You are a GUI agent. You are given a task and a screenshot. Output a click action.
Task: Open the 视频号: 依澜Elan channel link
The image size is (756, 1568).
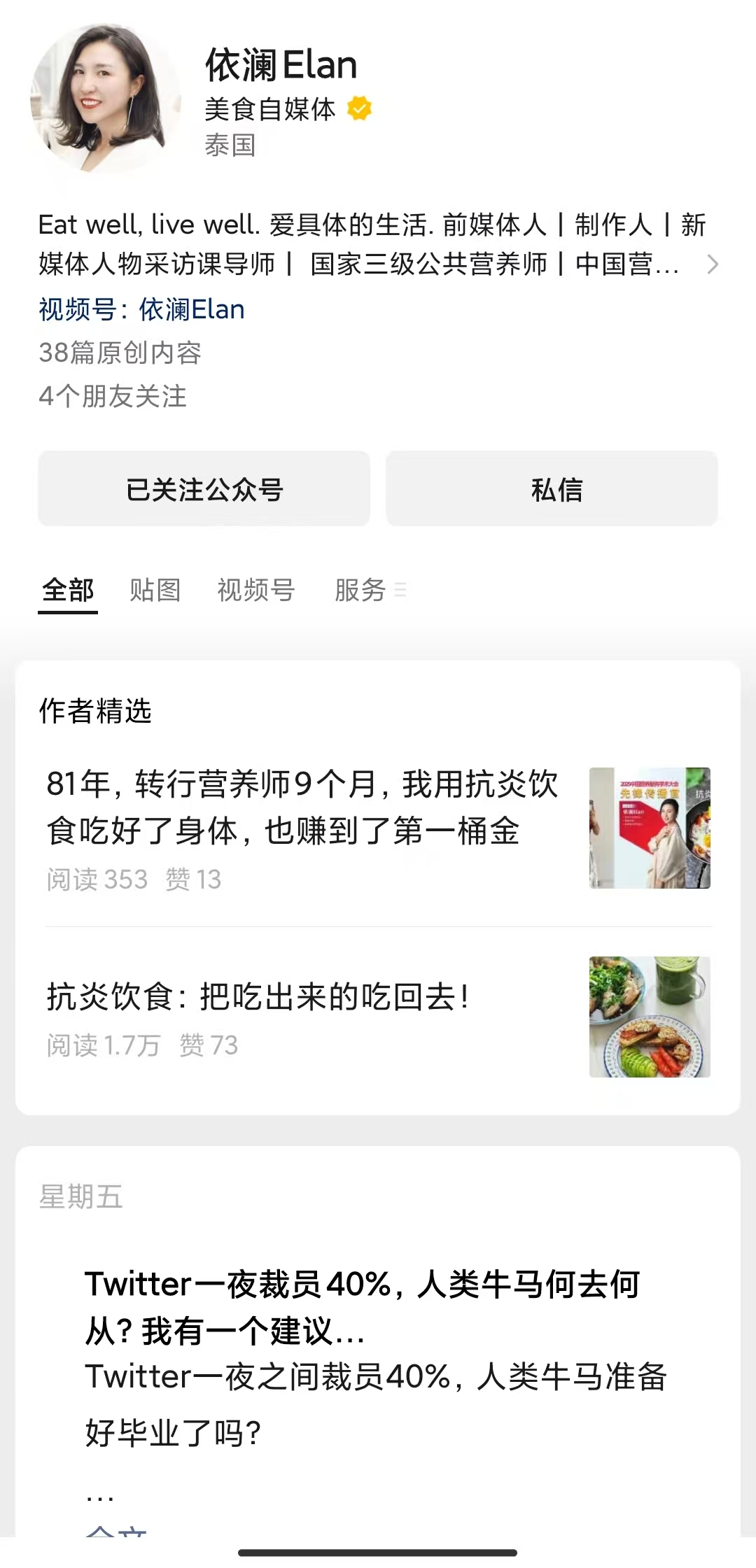pos(142,309)
